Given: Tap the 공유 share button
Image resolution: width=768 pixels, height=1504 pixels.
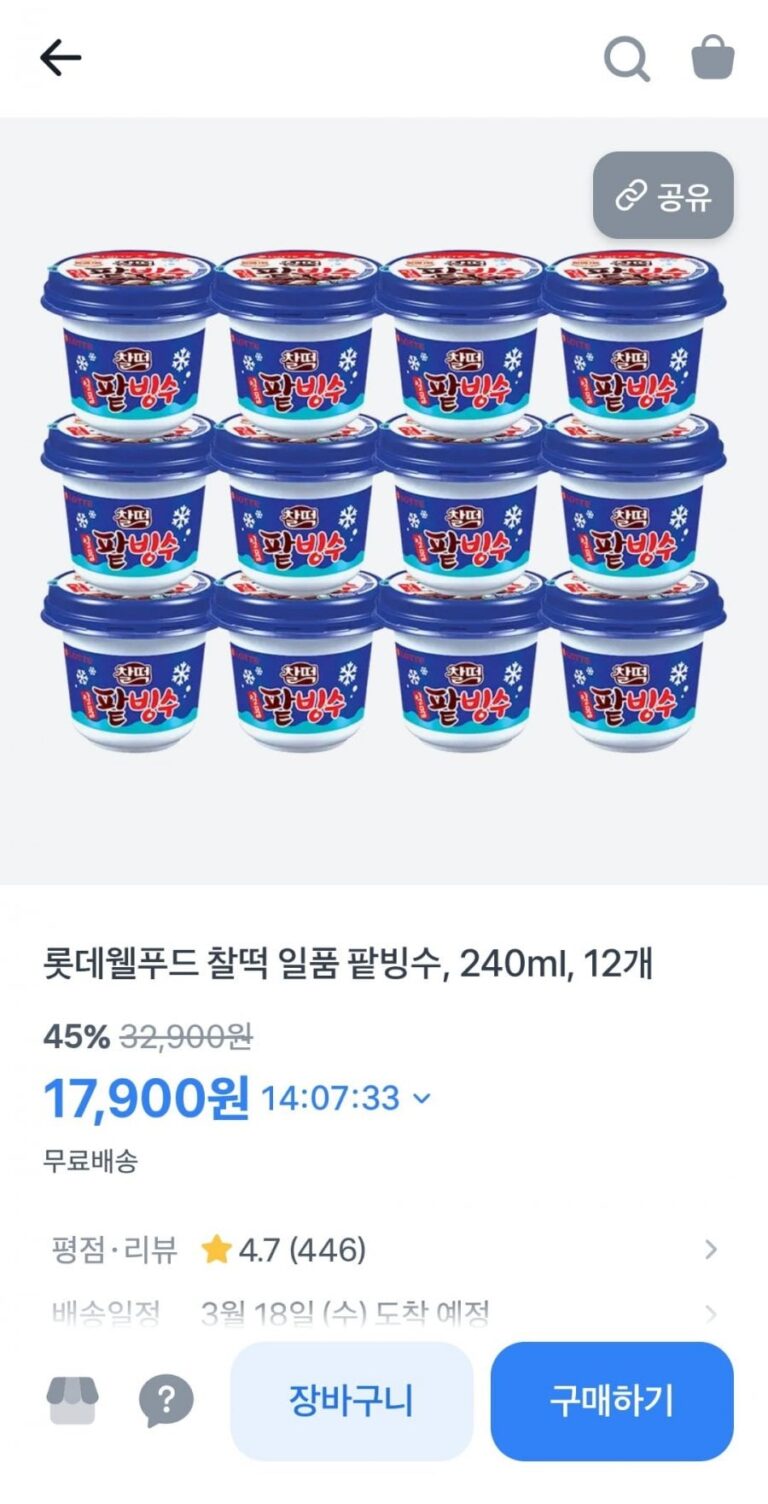Looking at the screenshot, I should (663, 196).
